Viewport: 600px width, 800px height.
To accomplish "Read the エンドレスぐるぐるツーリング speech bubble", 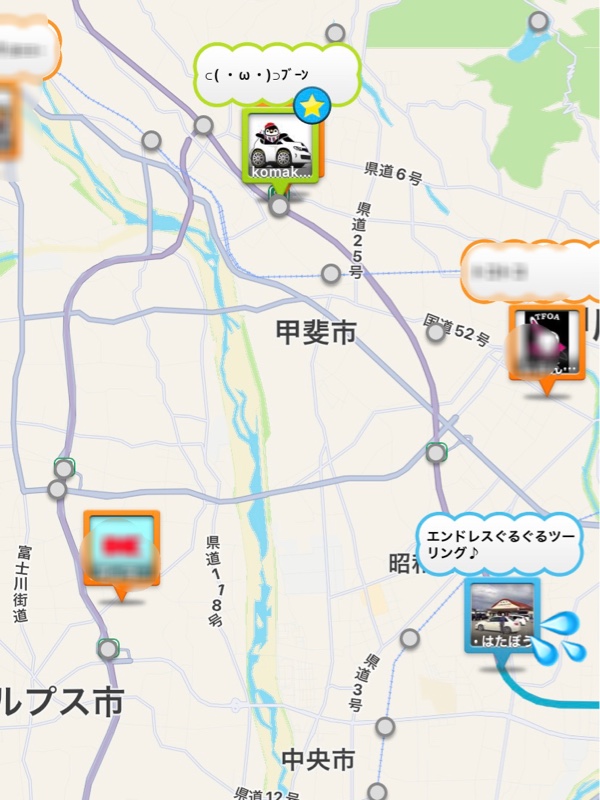I will (498, 543).
